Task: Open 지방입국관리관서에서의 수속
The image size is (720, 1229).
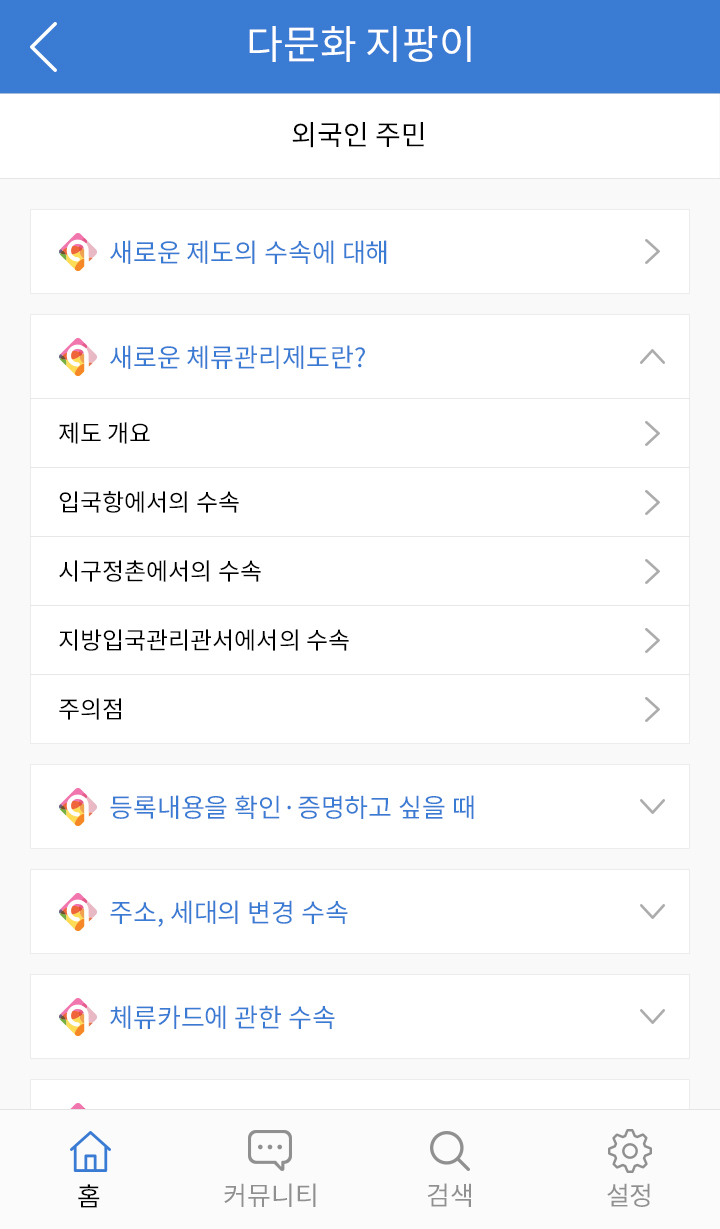Action: (360, 640)
